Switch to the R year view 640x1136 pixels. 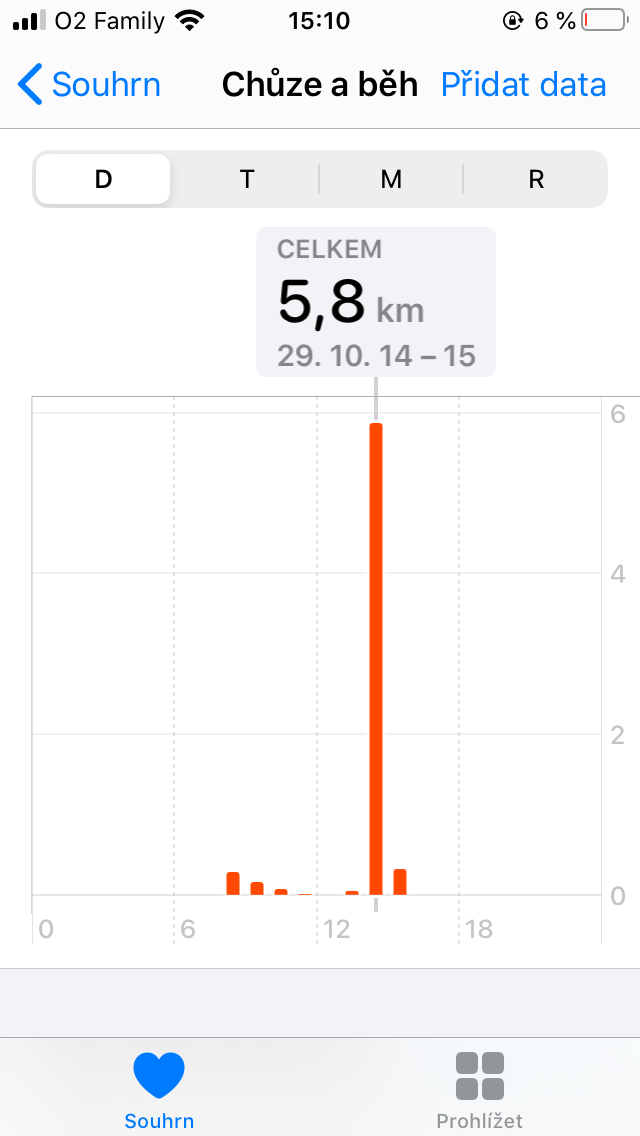coord(536,179)
